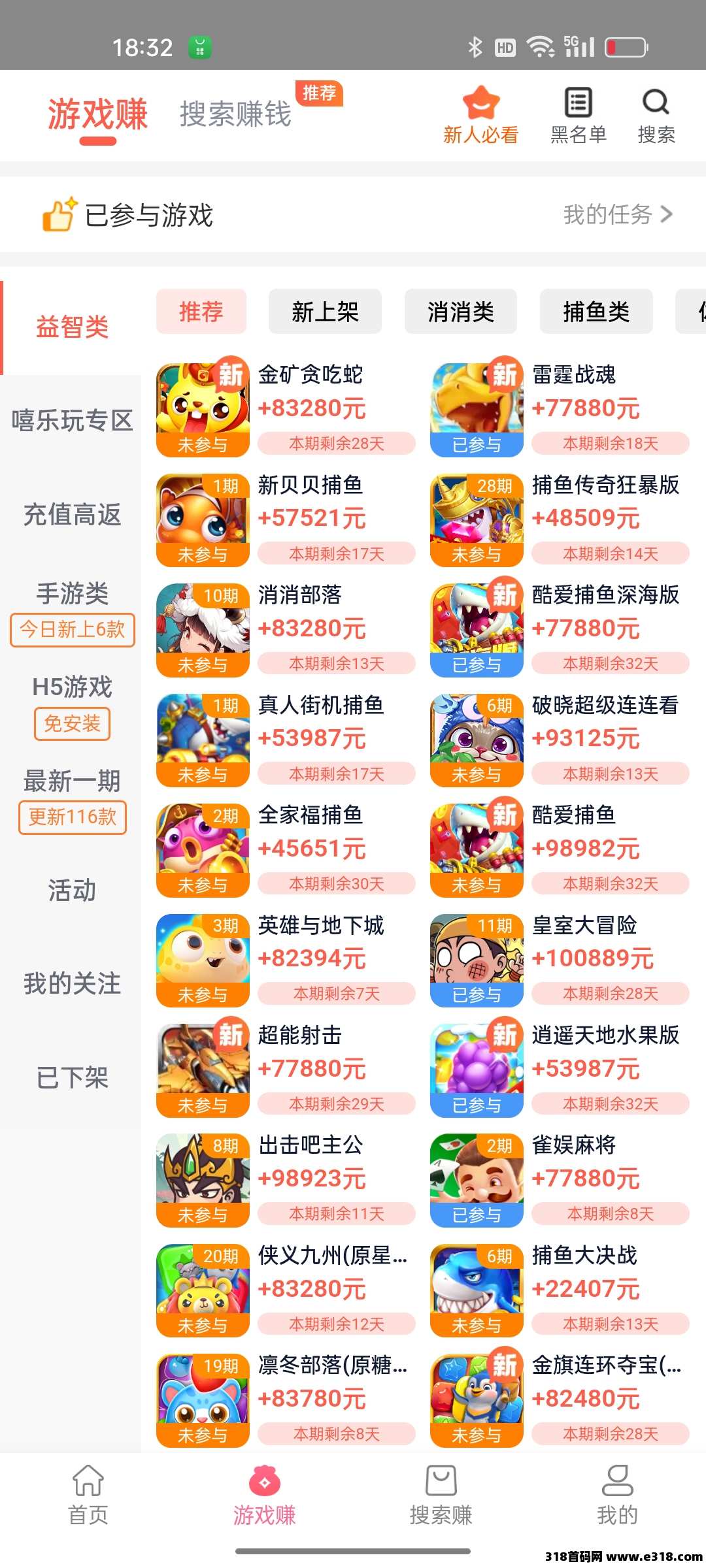Screen dimensions: 706x1568
Task: Switch to the 搜索赚钱 top tab
Action: pyautogui.click(x=236, y=114)
